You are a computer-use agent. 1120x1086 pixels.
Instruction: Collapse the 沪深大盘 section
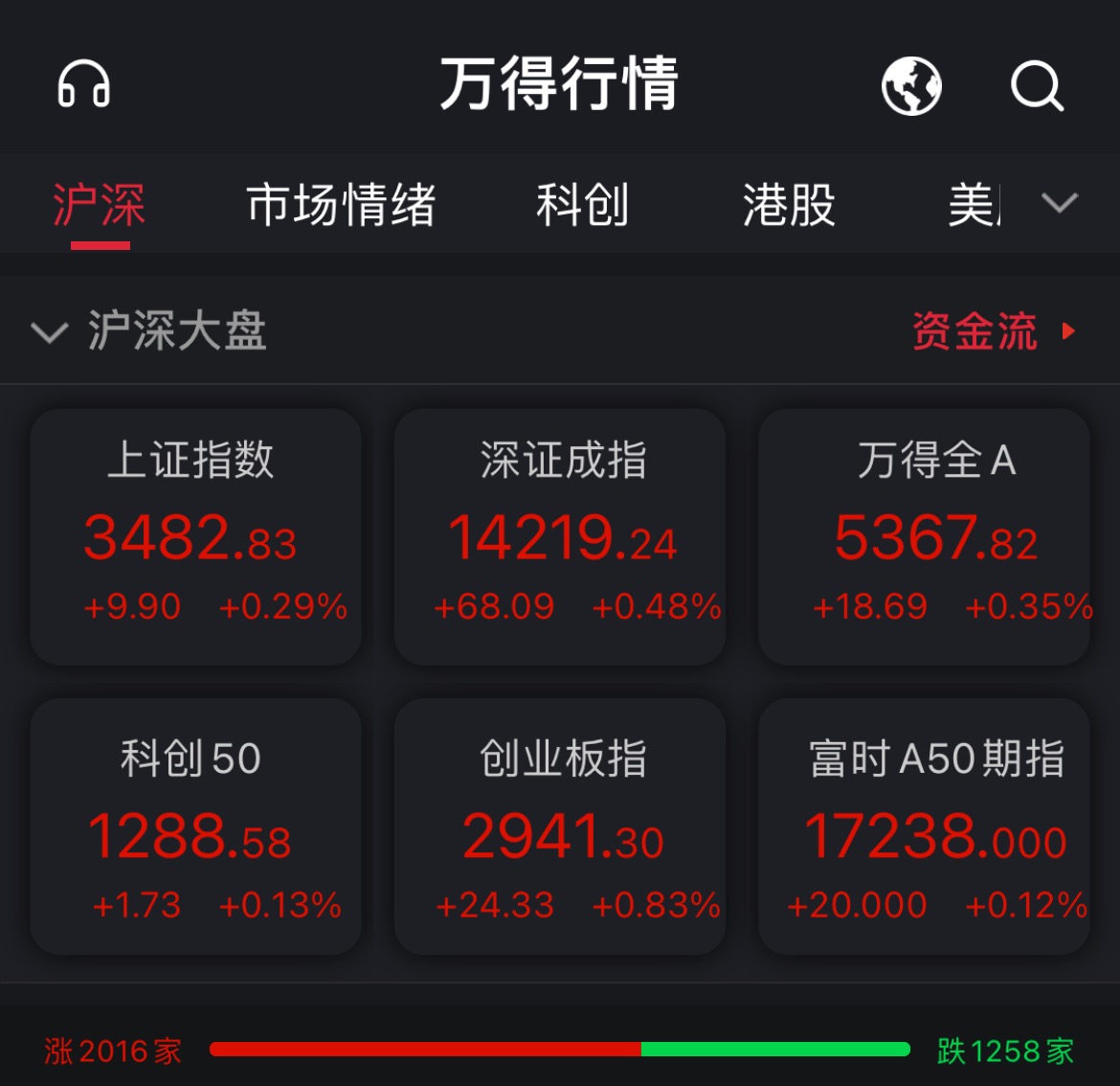(x=50, y=331)
